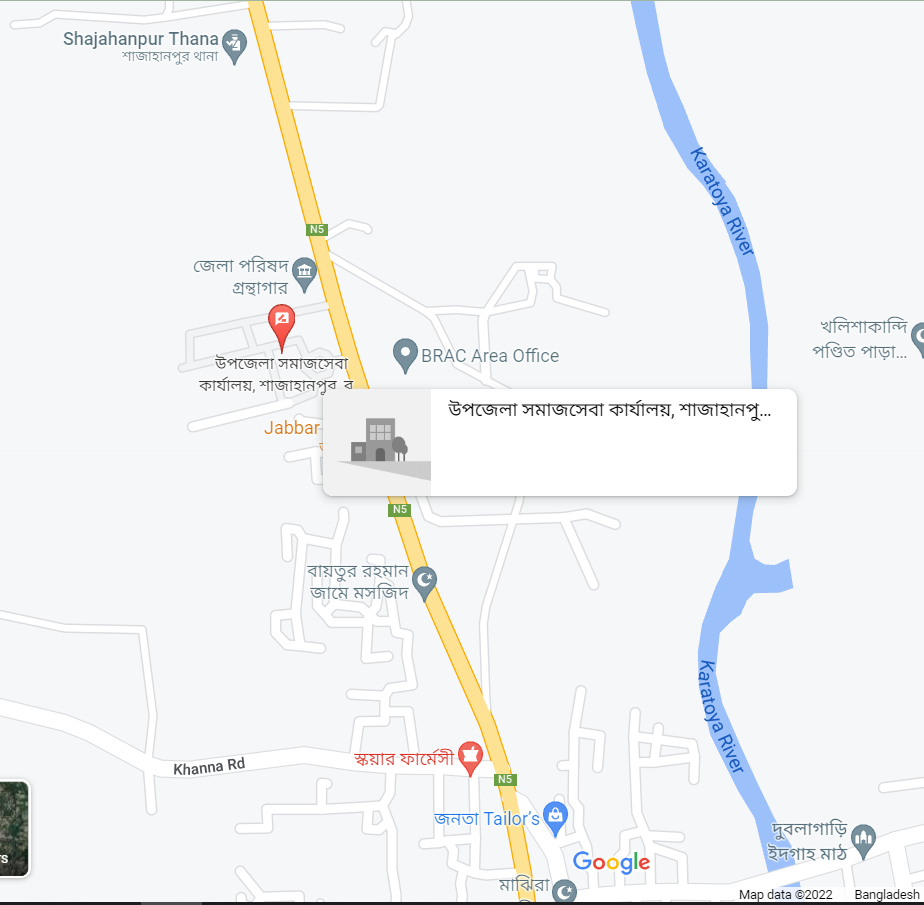This screenshot has height=905, width=924.
Task: Select the জনতা Tailor's shop marker
Action: click(x=555, y=816)
